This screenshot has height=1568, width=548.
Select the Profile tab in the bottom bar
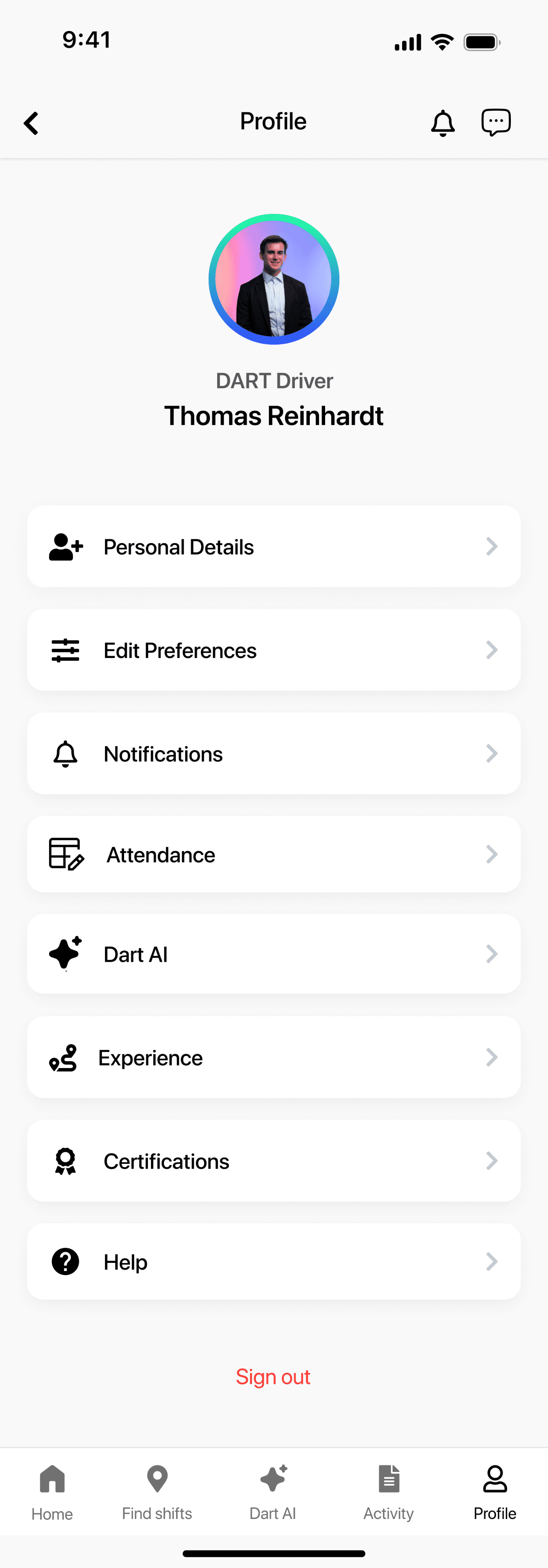coord(494,1492)
